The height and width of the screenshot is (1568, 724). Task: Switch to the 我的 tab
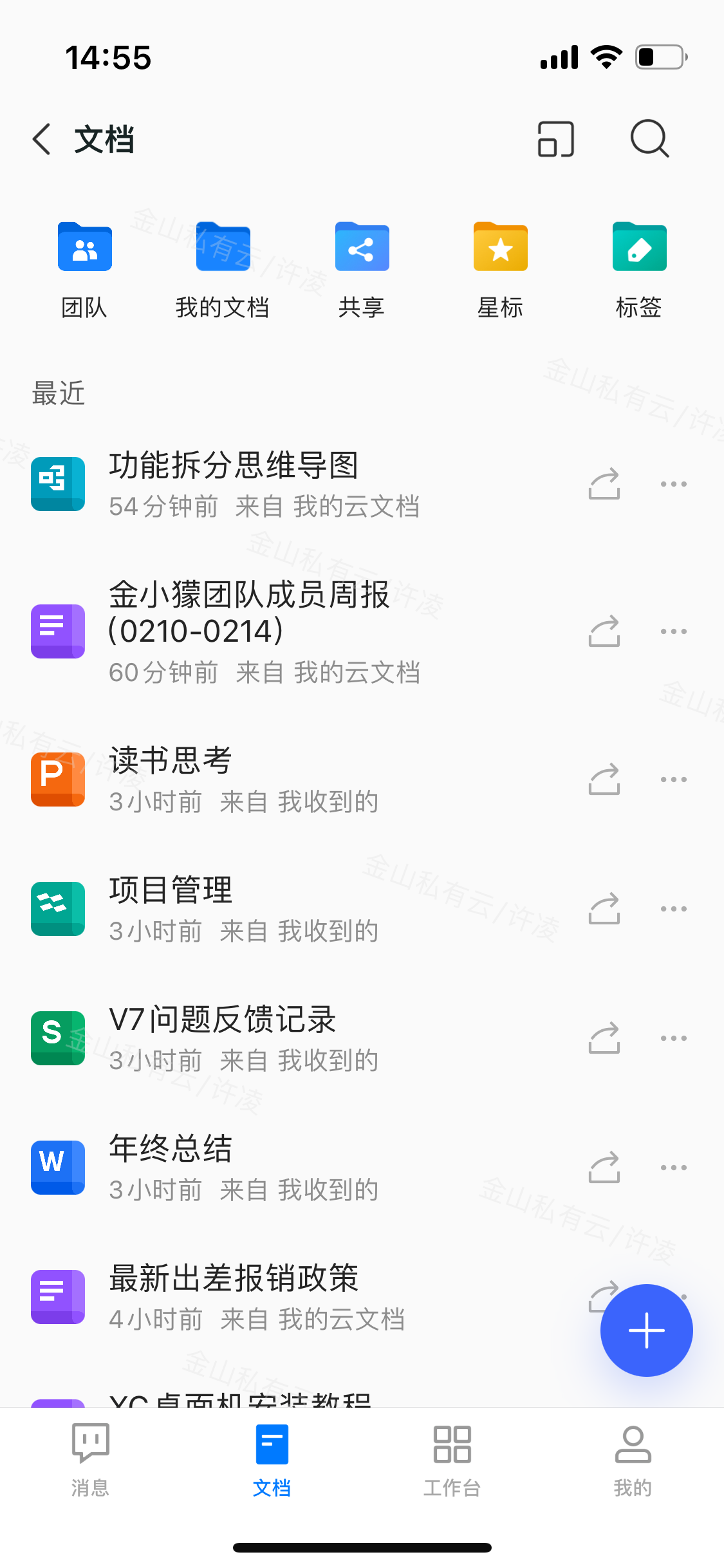[633, 1460]
